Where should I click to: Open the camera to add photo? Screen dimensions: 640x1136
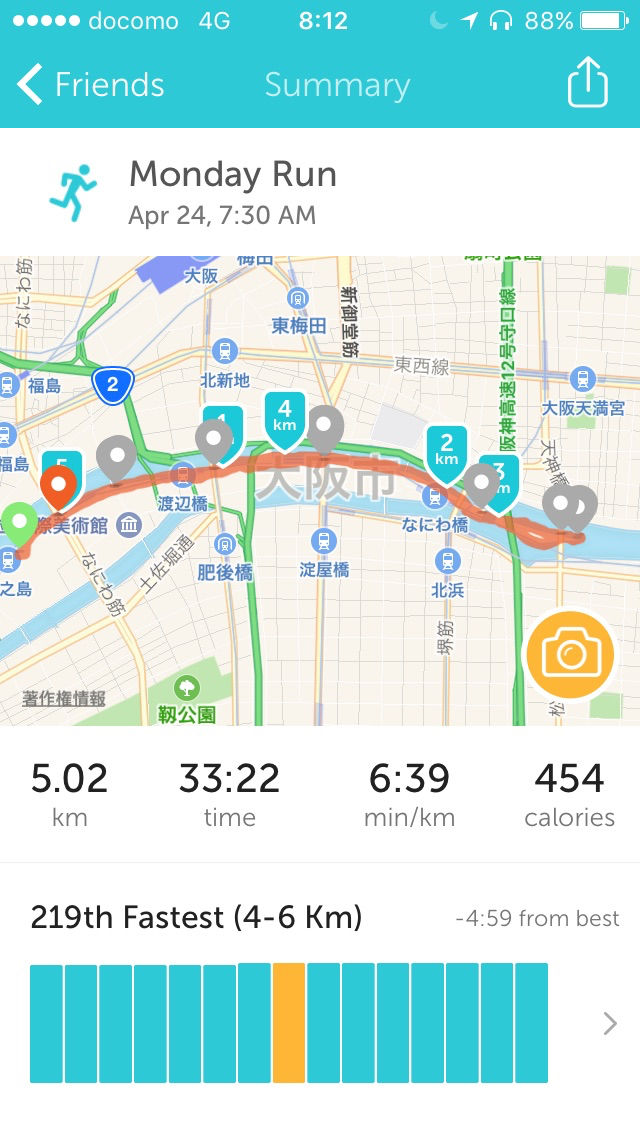tap(571, 656)
